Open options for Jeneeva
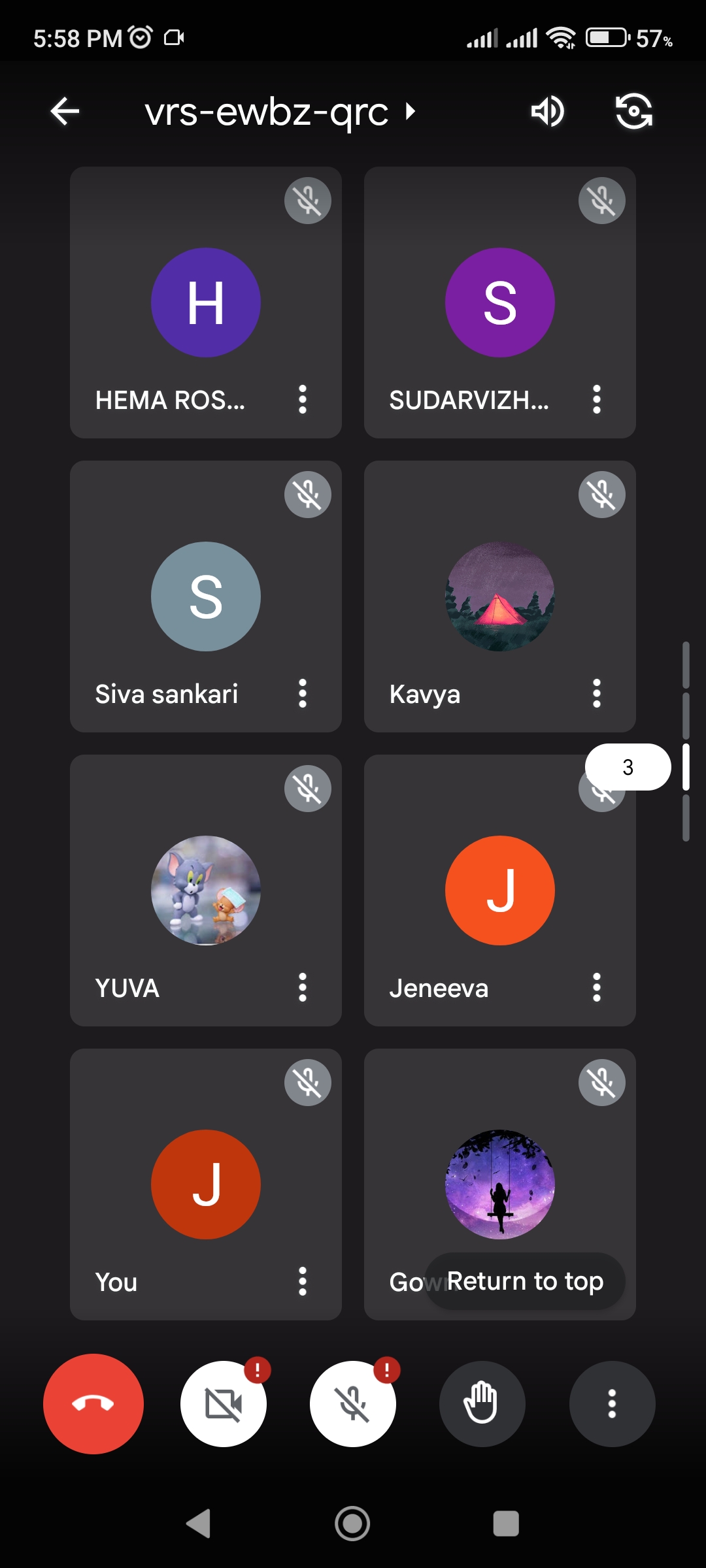The height and width of the screenshot is (1568, 706). 596,987
